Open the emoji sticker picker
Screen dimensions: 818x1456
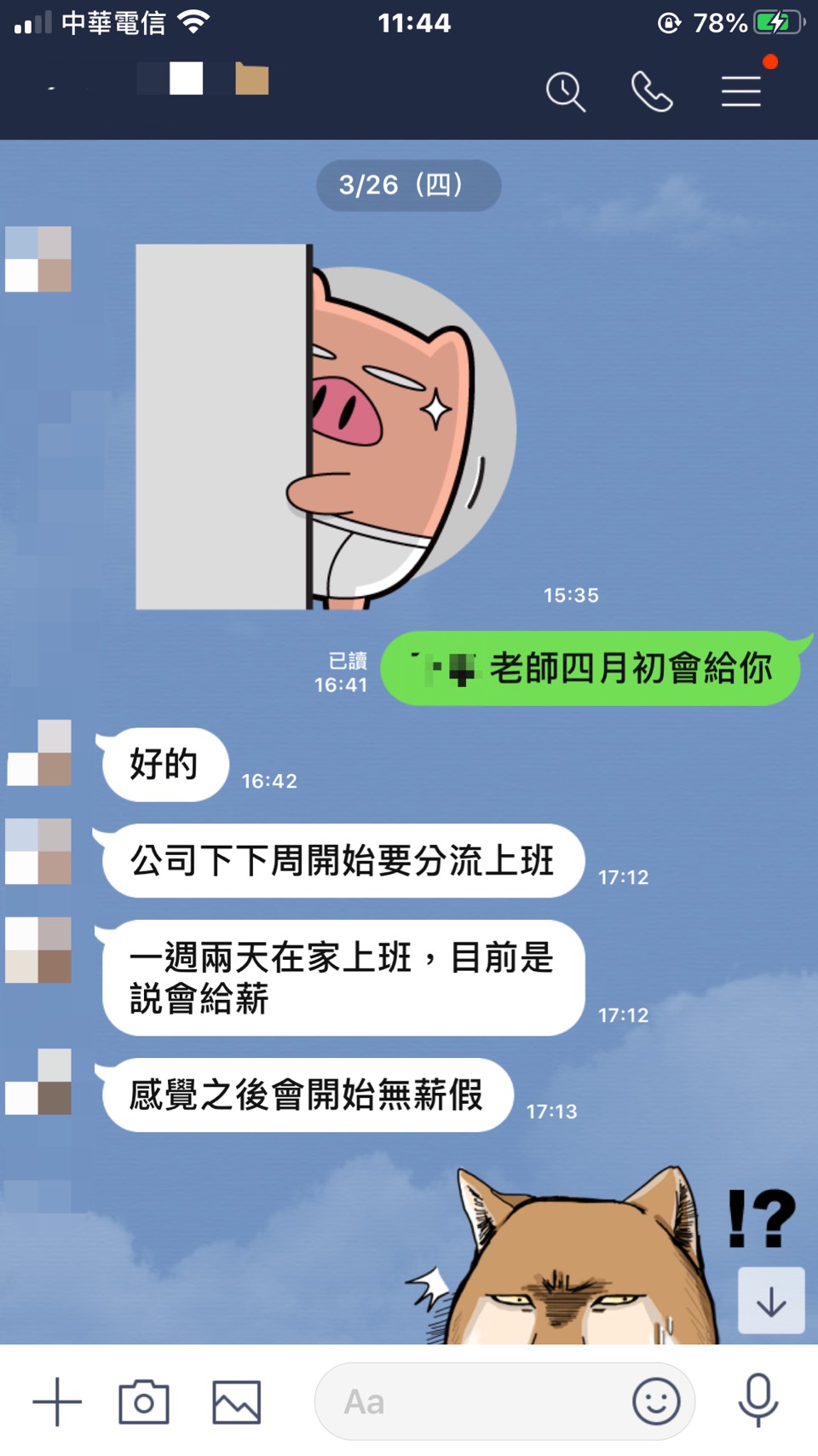tap(655, 1401)
